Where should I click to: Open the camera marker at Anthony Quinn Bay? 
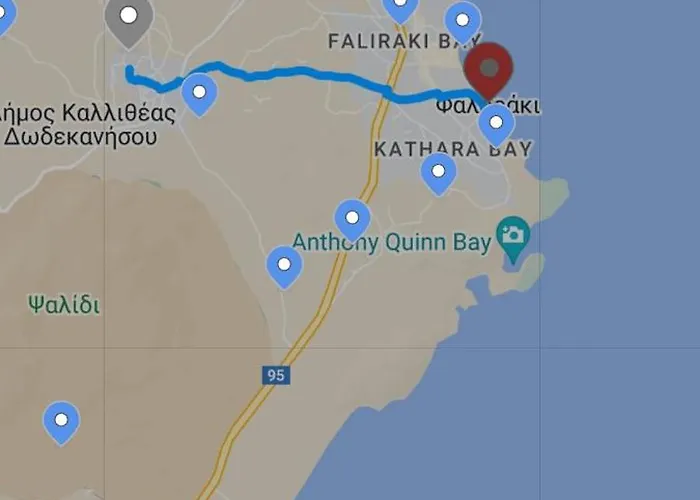click(514, 237)
